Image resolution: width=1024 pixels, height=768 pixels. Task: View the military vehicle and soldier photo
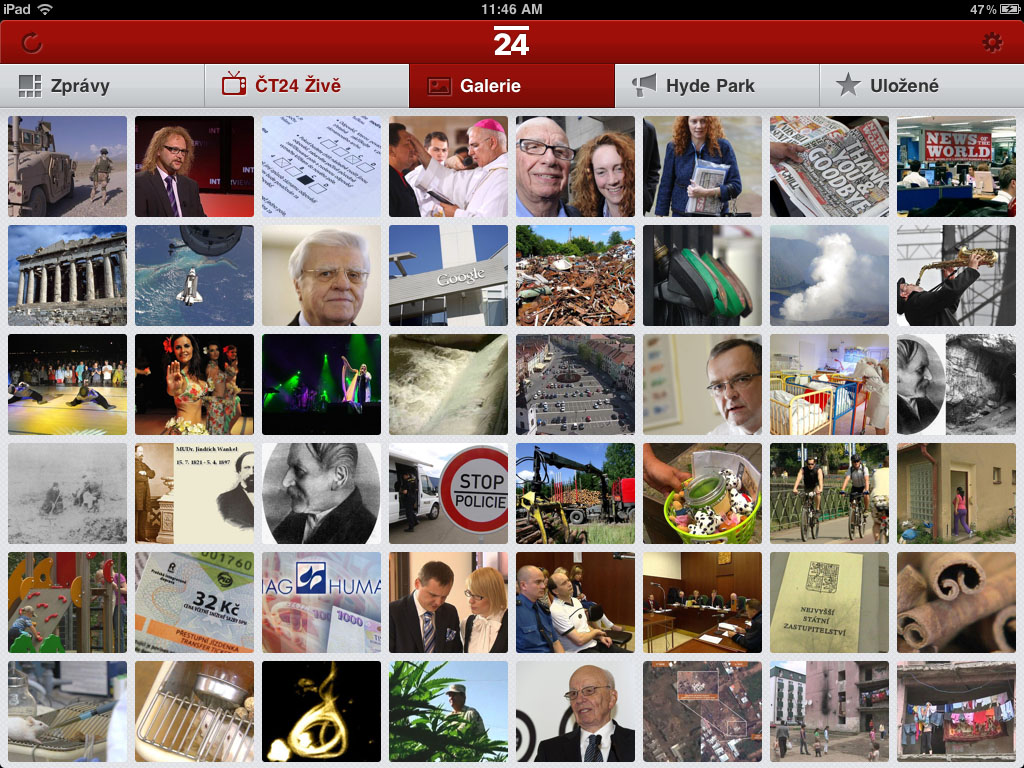(x=67, y=166)
